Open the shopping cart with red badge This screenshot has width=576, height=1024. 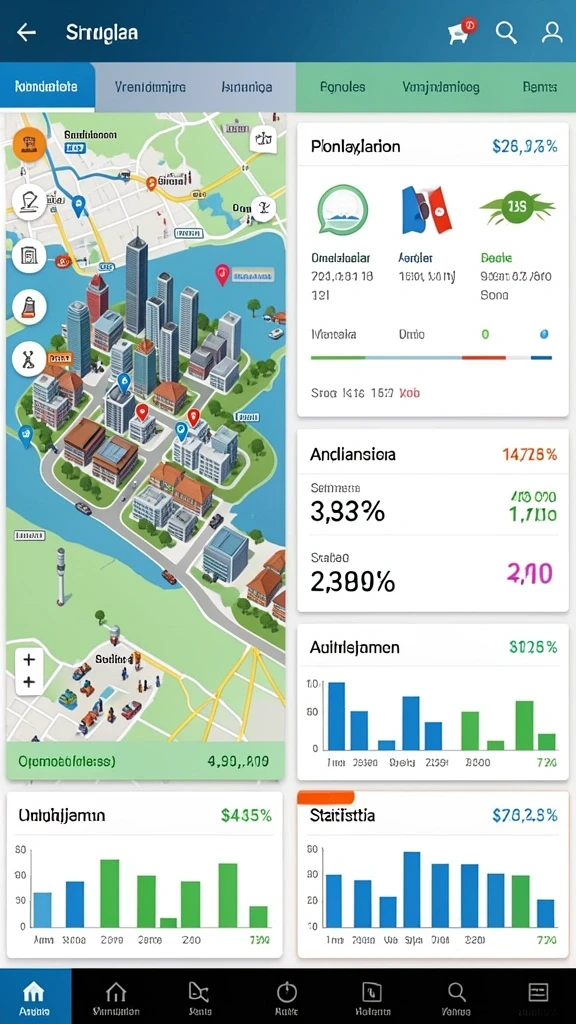coord(461,31)
